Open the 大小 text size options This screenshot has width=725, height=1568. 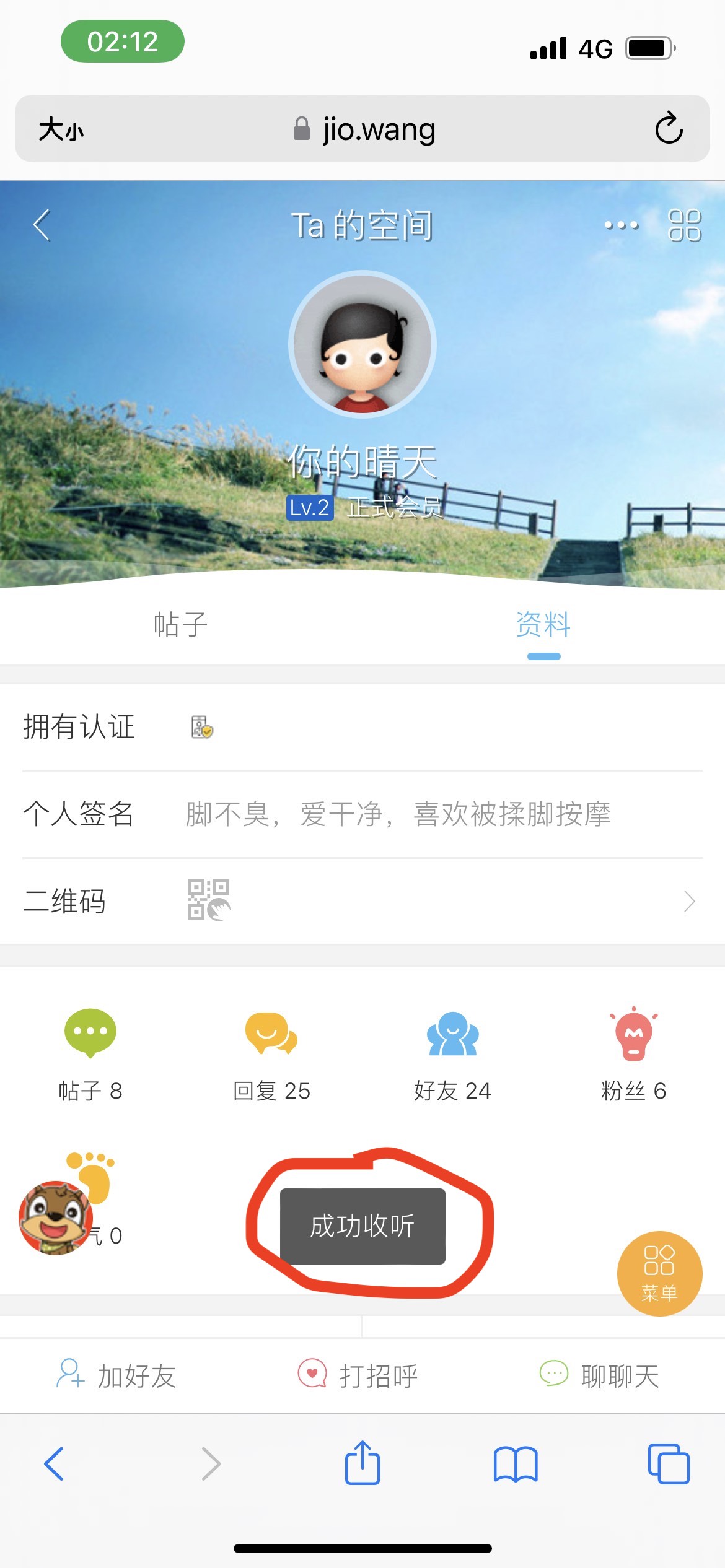point(61,129)
